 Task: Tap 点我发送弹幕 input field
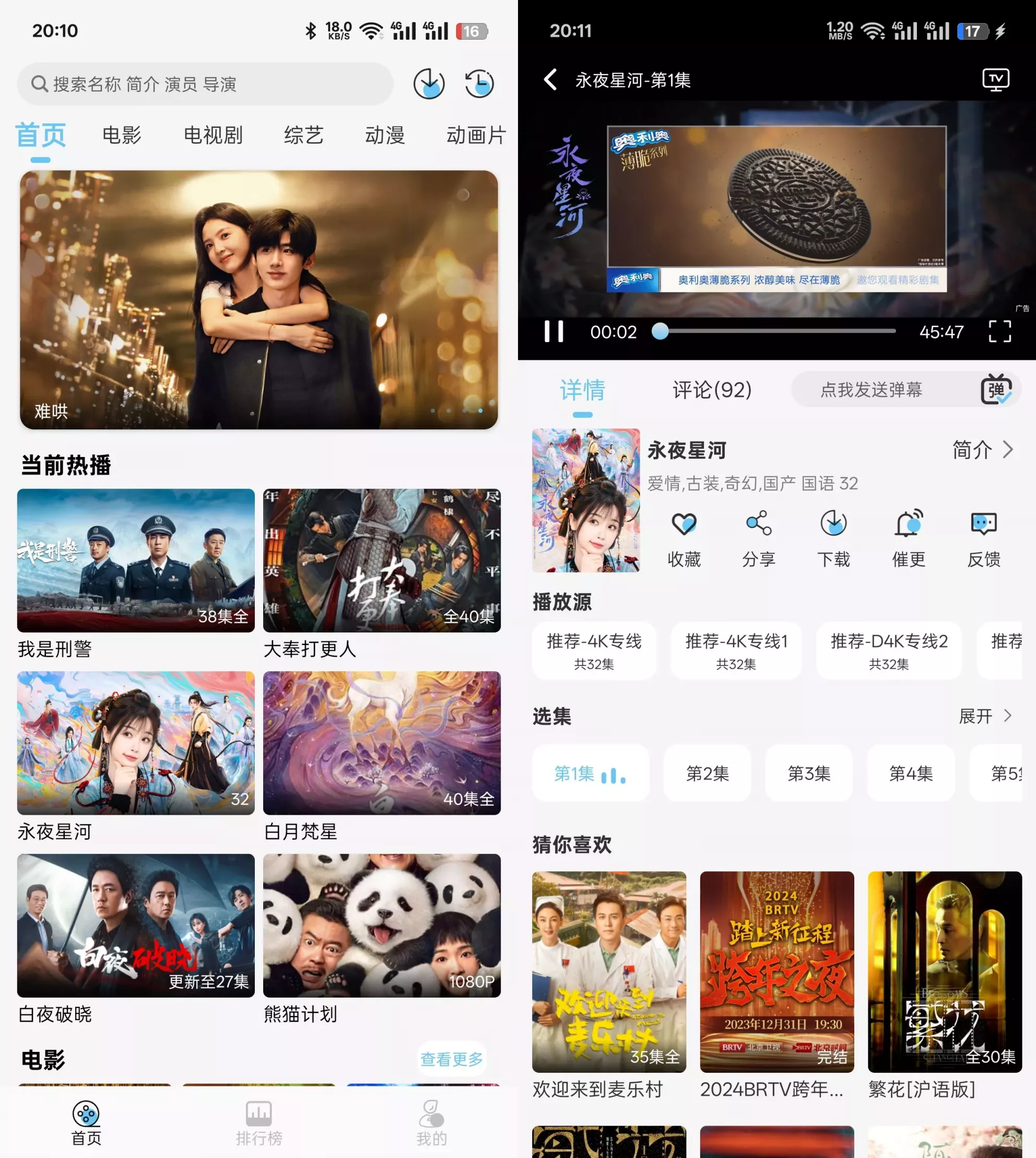(x=871, y=390)
